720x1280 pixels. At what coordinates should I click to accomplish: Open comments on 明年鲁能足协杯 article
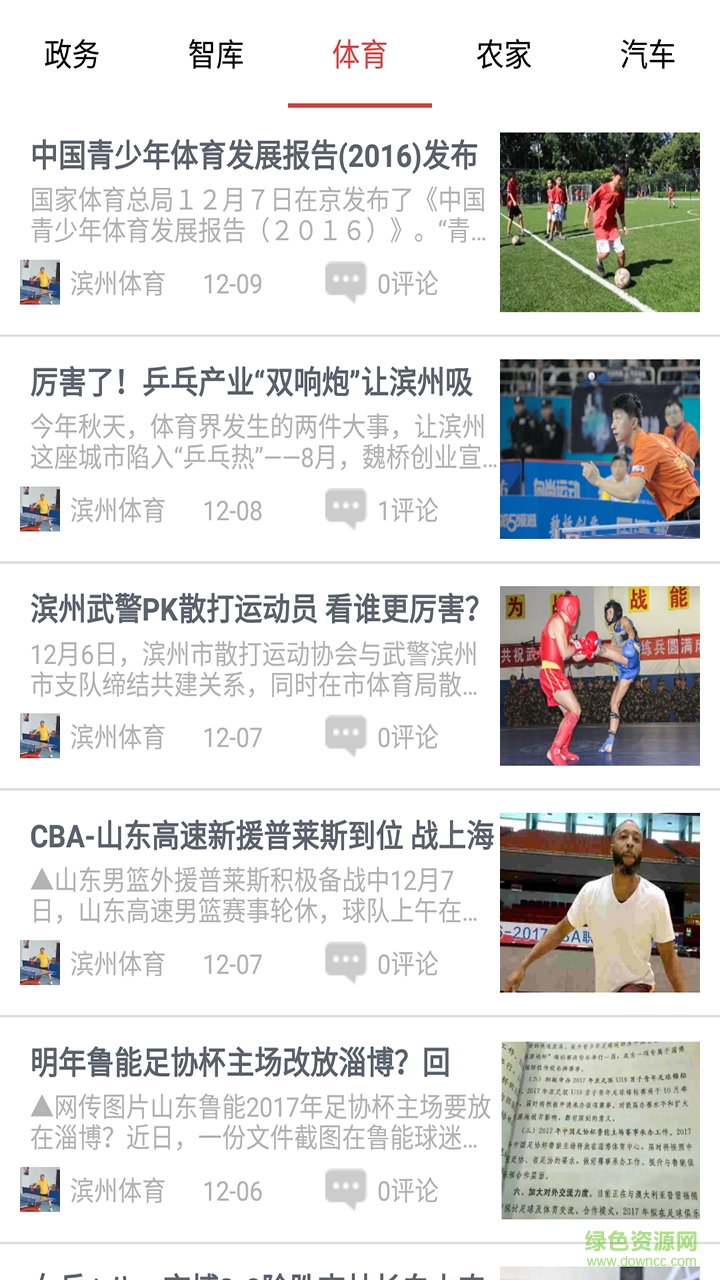[382, 1191]
